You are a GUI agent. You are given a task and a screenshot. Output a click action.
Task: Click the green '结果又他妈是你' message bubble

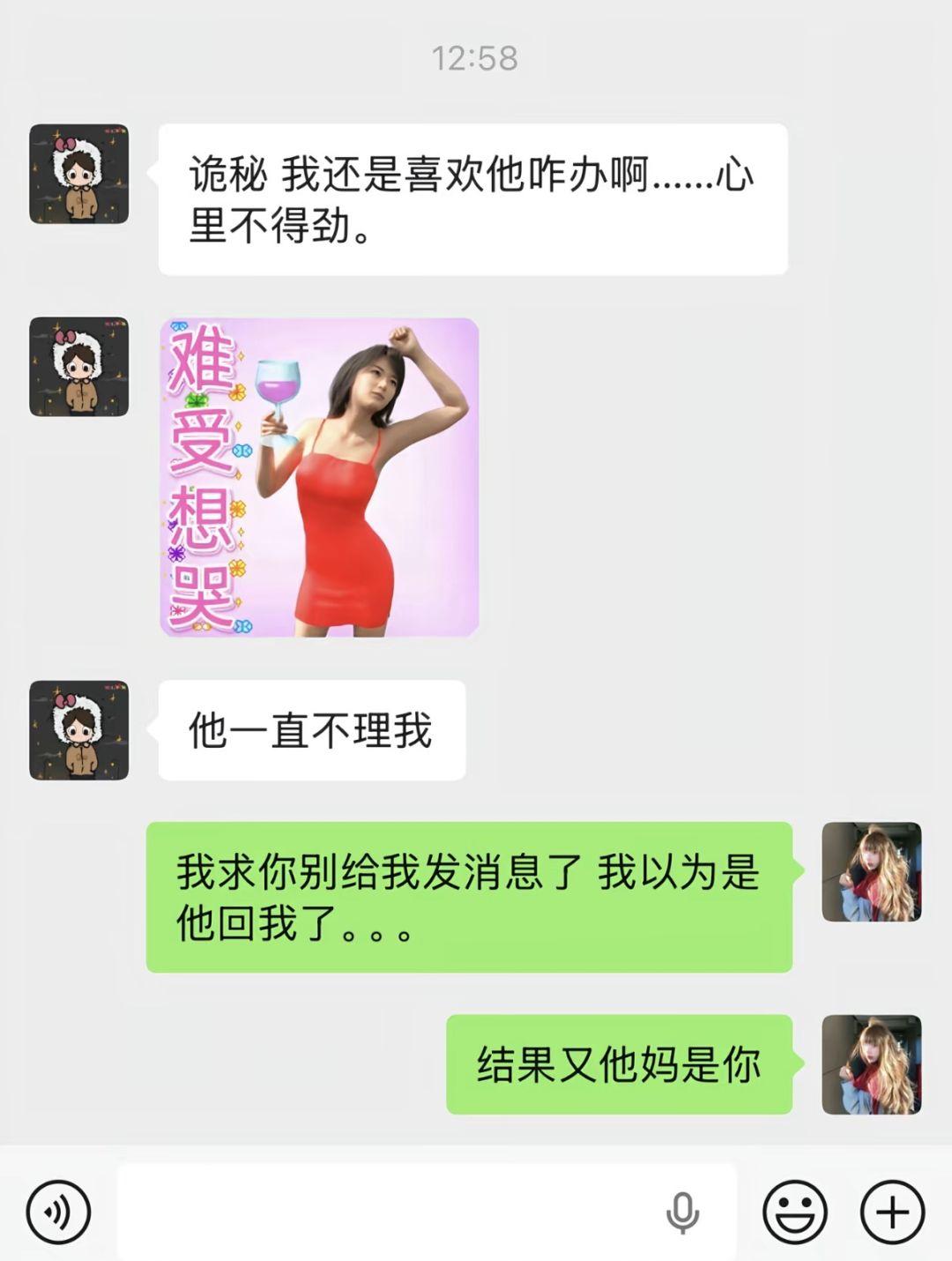tap(621, 1064)
